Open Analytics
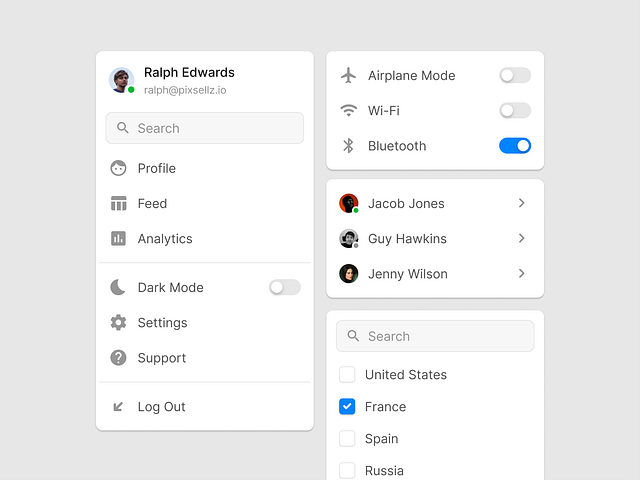The width and height of the screenshot is (640, 480). tap(165, 239)
